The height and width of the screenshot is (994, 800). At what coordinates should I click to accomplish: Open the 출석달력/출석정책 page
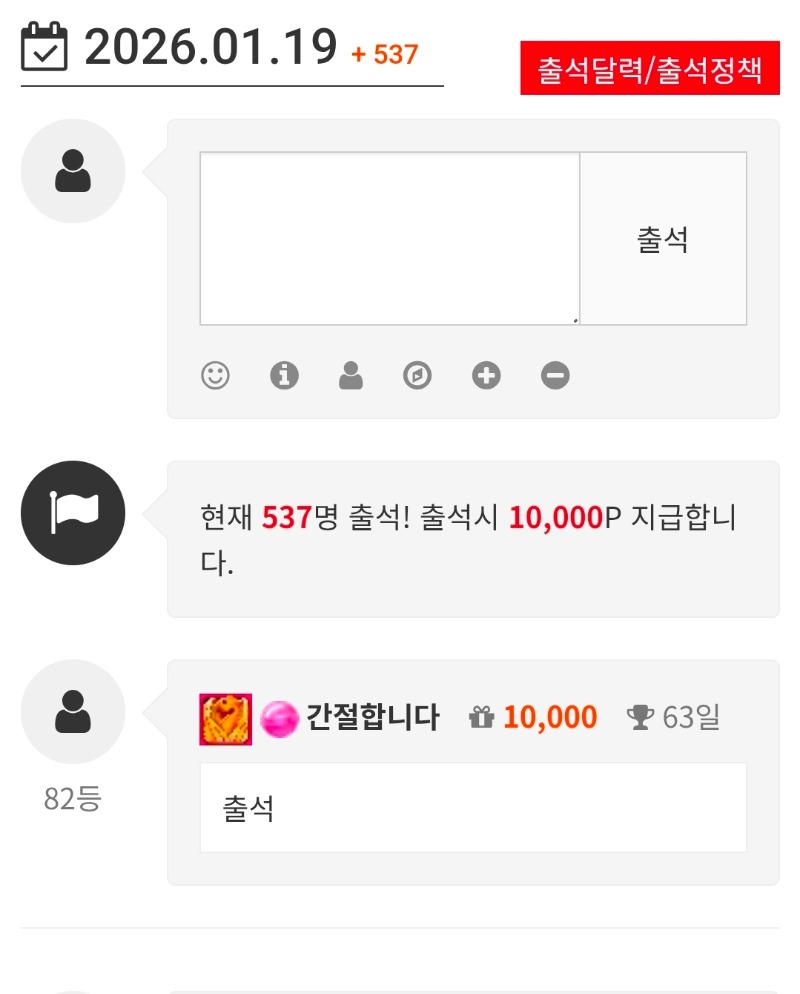pyautogui.click(x=649, y=70)
